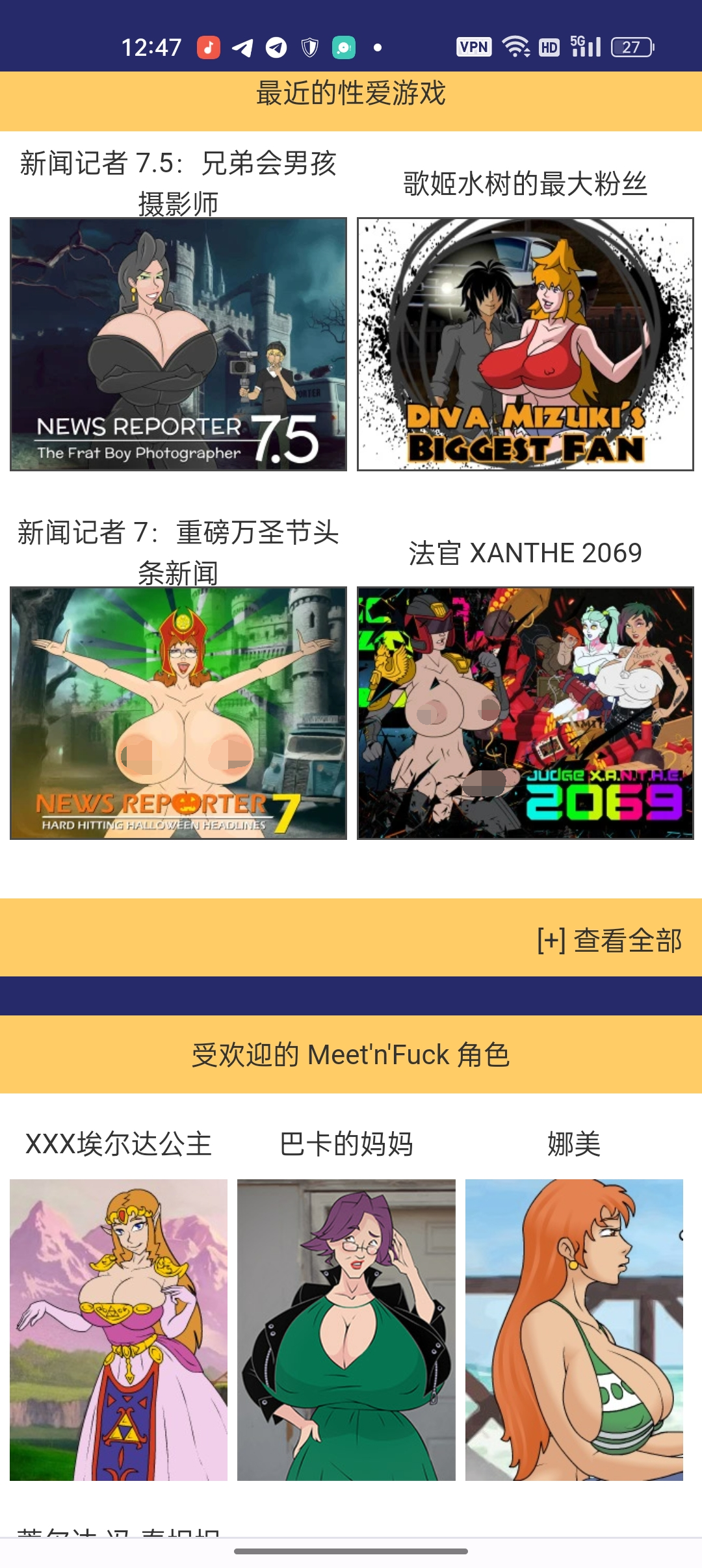Screen dimensions: 702x1568
Task: Select the 娜美 character tile
Action: click(x=574, y=1329)
